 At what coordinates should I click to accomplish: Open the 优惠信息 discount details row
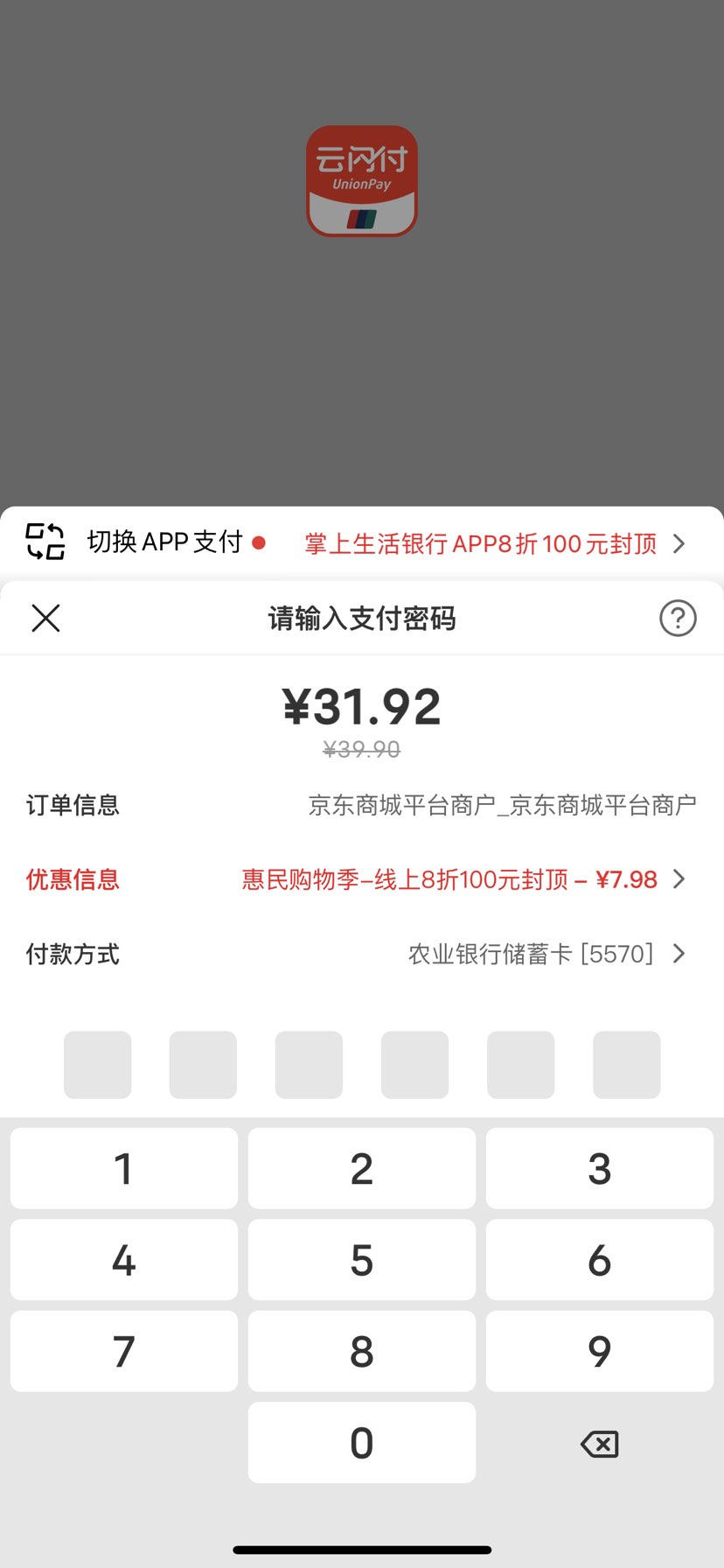(362, 879)
